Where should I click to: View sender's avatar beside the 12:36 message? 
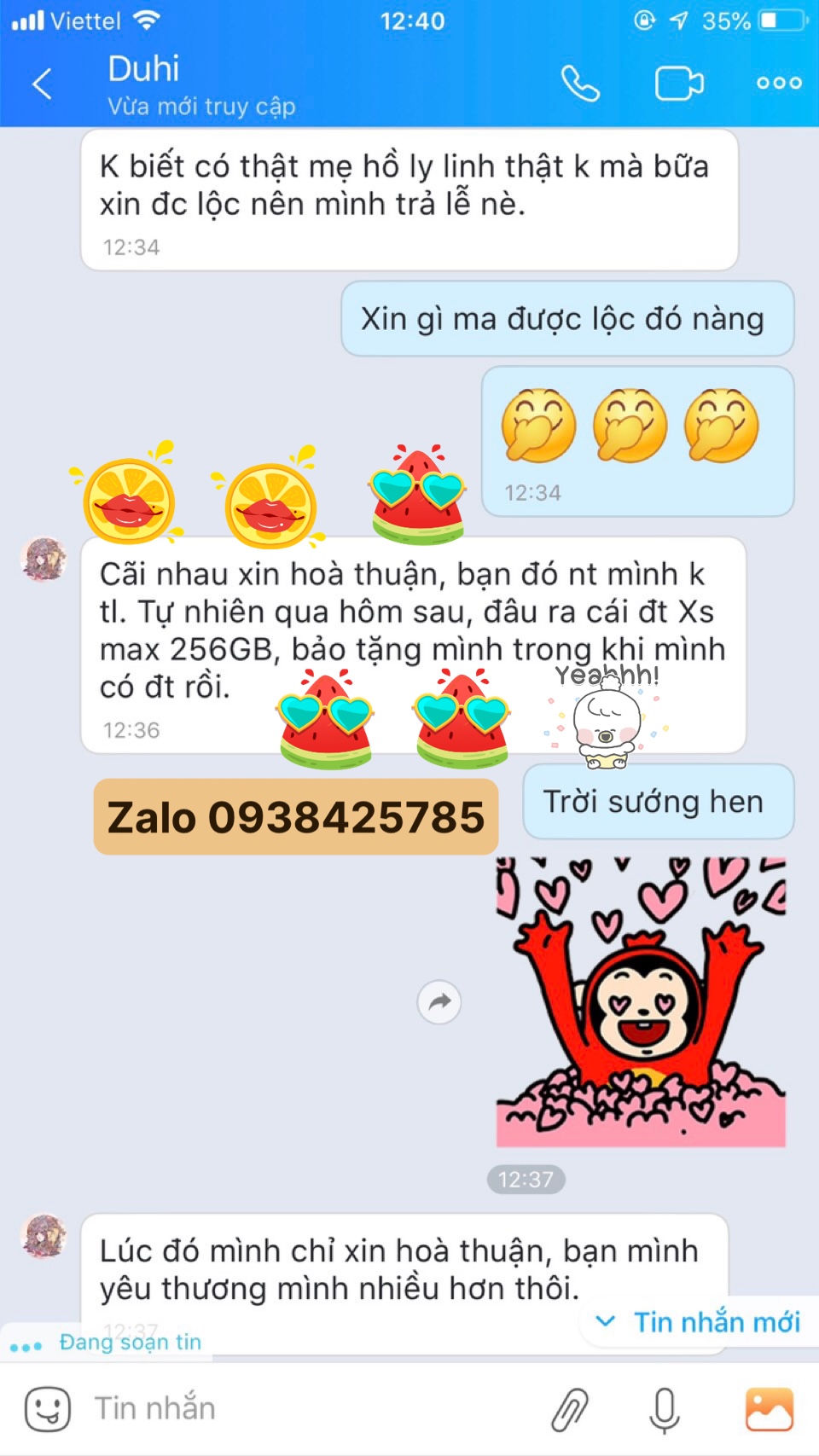click(44, 560)
